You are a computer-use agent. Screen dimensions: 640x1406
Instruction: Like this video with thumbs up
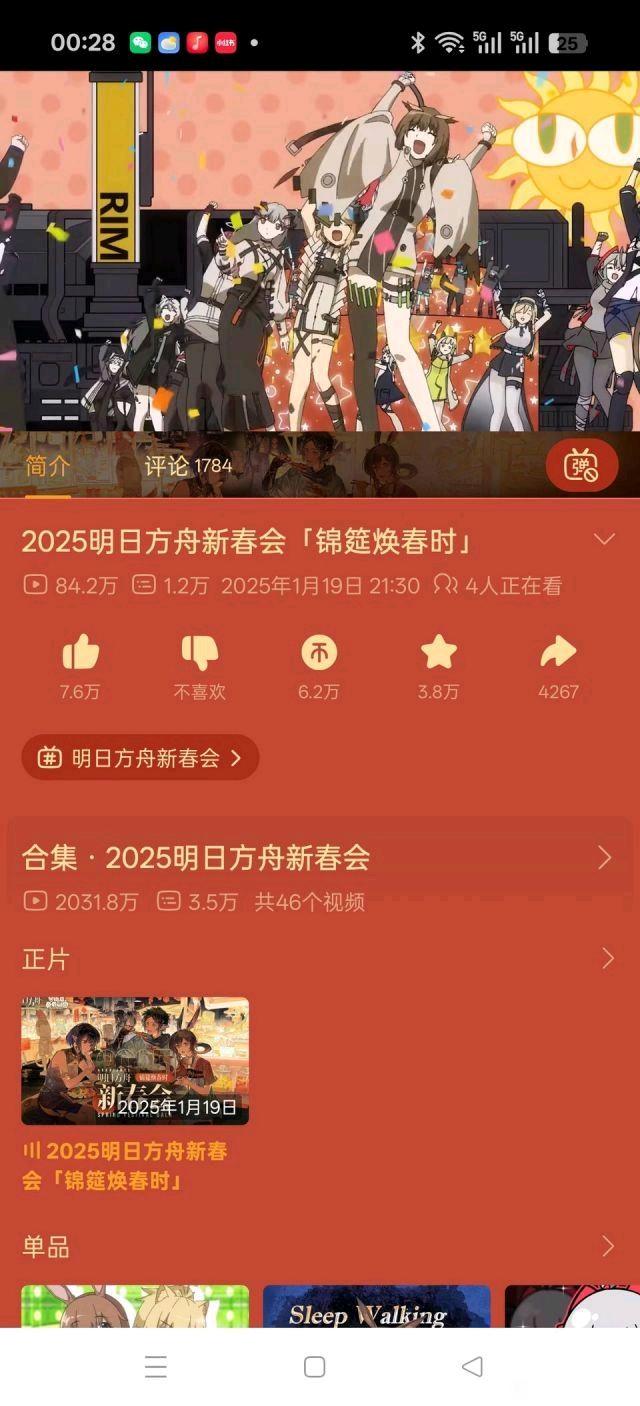coord(80,653)
